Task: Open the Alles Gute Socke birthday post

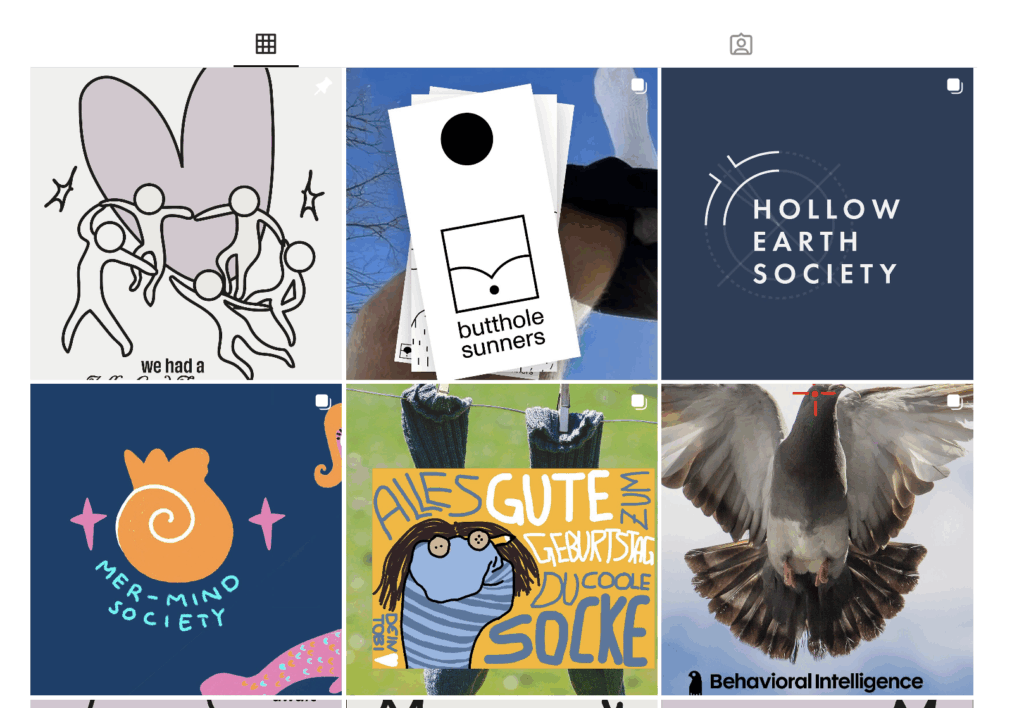Action: pyautogui.click(x=502, y=540)
